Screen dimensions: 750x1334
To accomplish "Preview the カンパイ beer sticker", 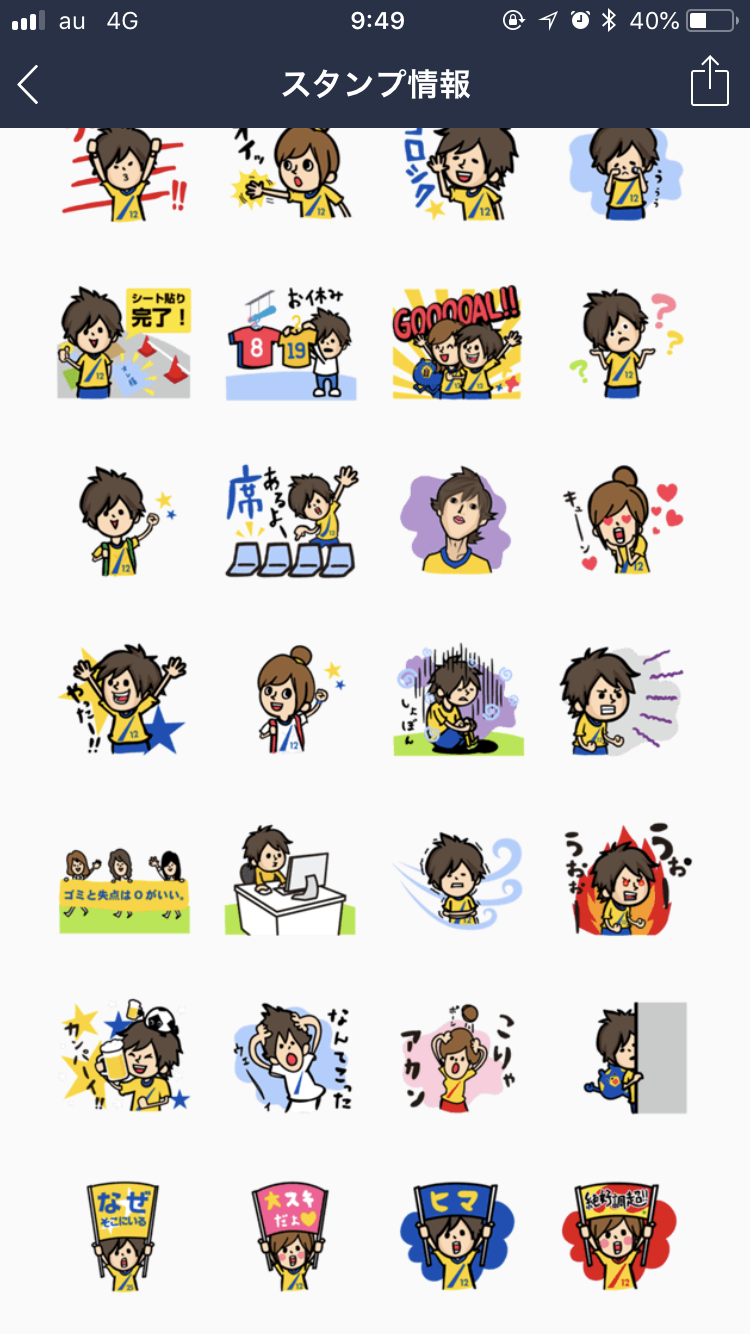I will click(124, 1057).
